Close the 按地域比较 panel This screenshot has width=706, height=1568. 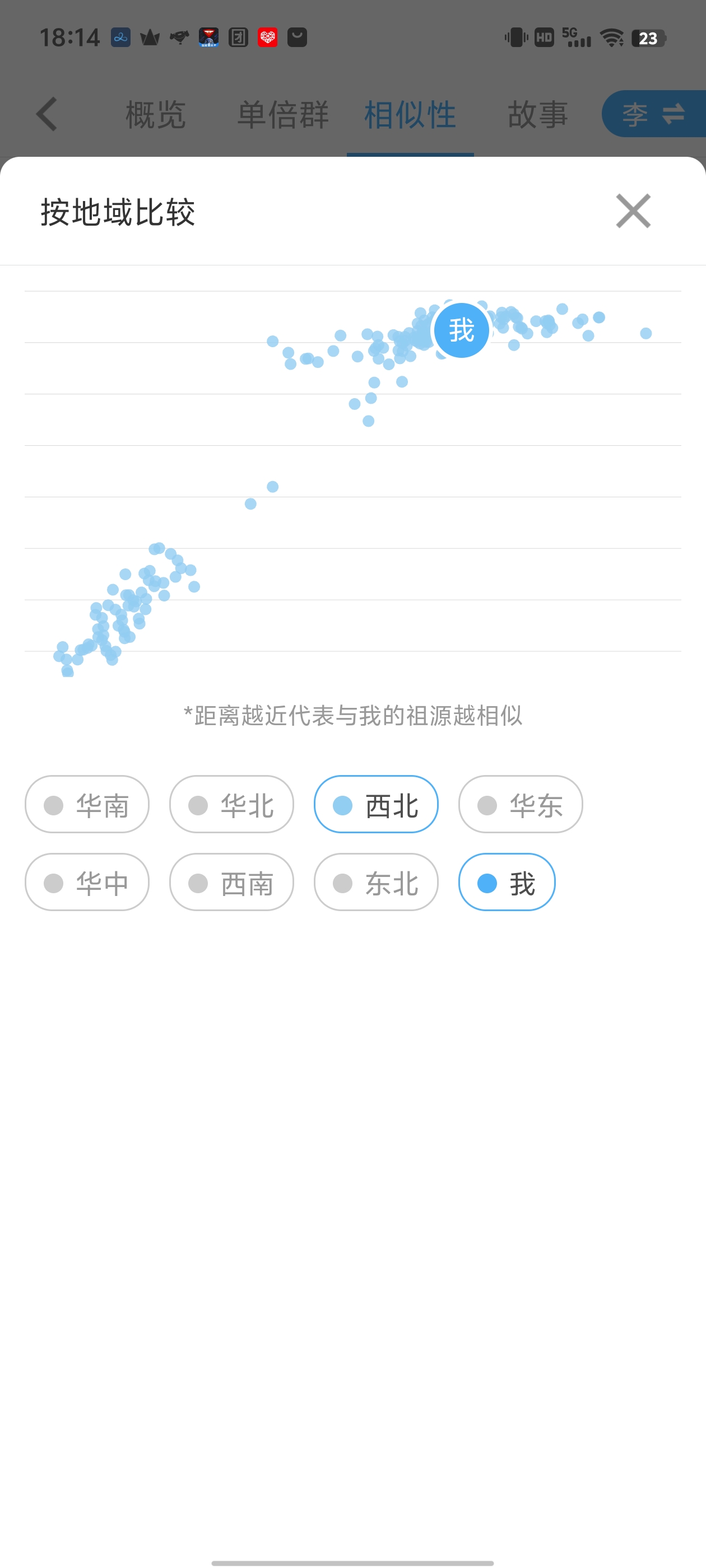[x=633, y=211]
